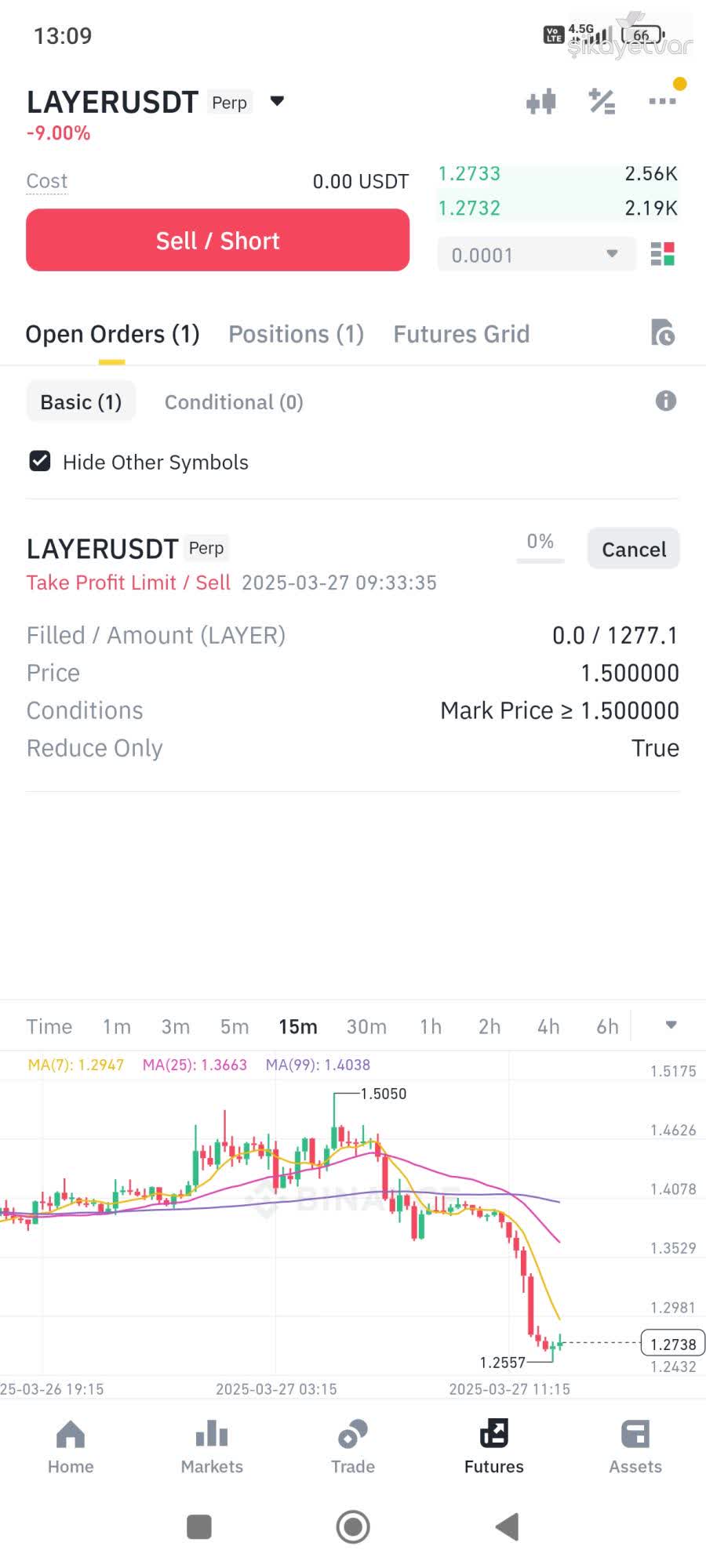The width and height of the screenshot is (706, 1568).
Task: Tap the system back button
Action: pyautogui.click(x=508, y=1526)
